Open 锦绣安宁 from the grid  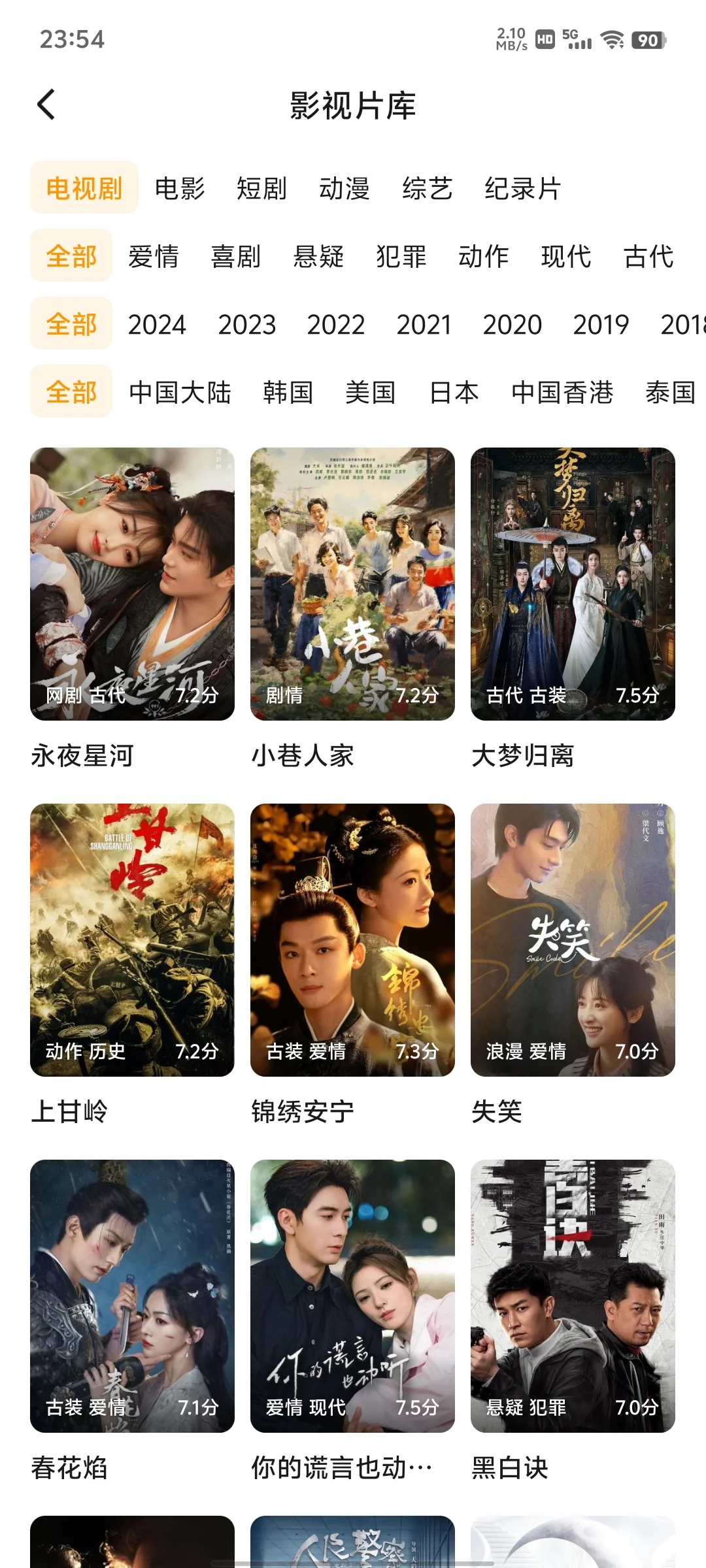click(x=352, y=939)
